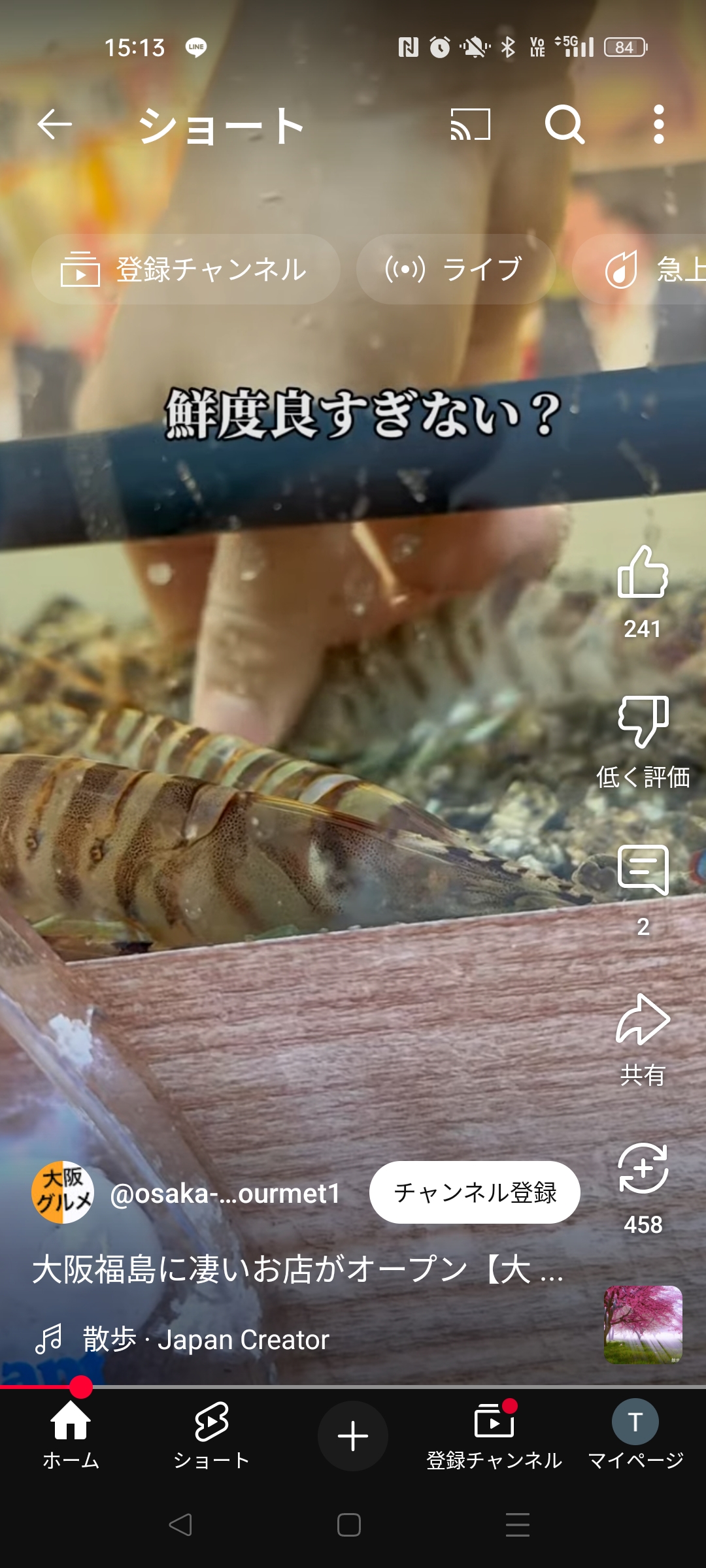
Task: Subscribe via チャンネル登録 button
Action: [475, 1192]
